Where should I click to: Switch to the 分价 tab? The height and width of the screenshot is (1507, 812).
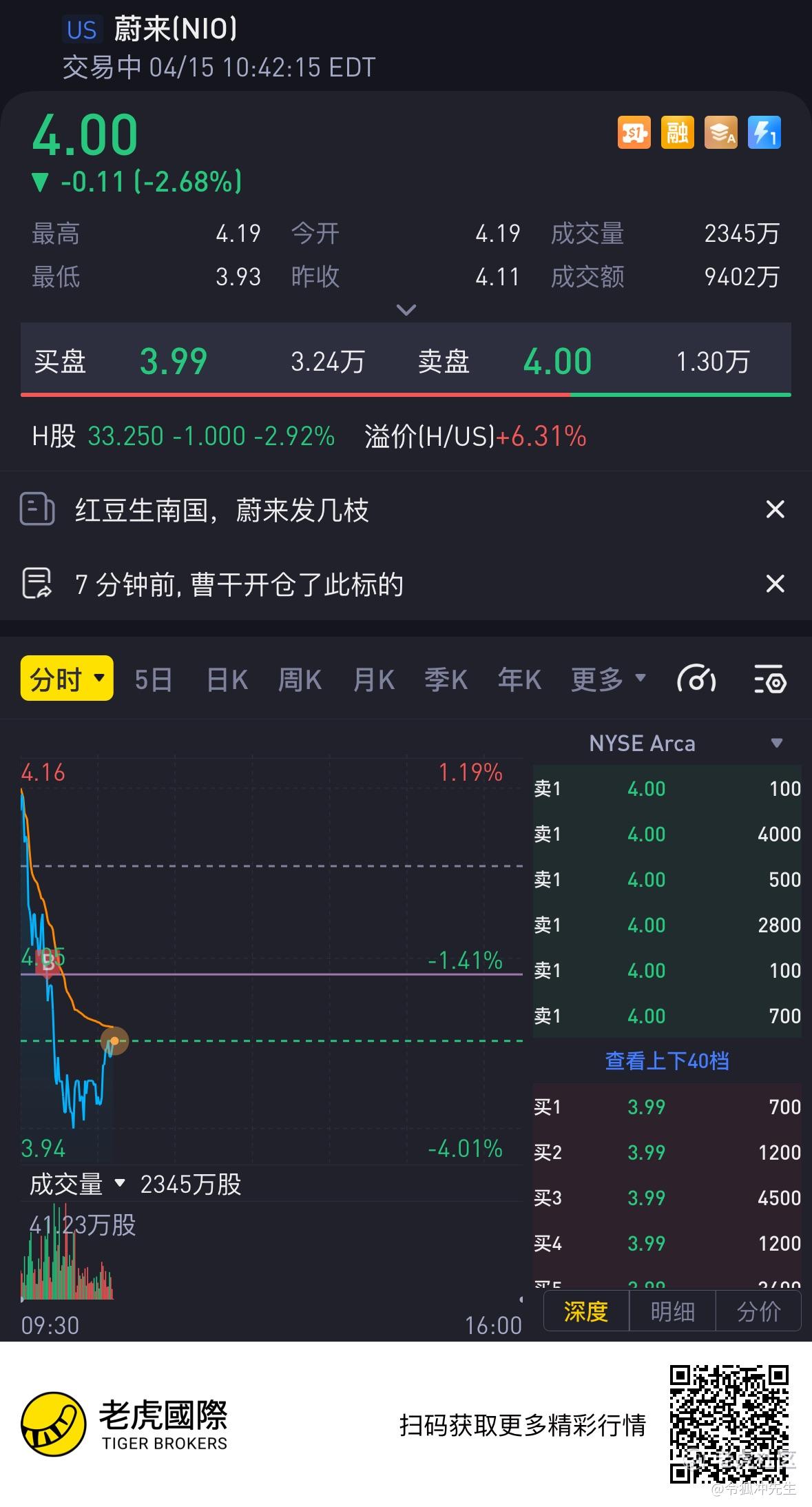(x=758, y=1311)
